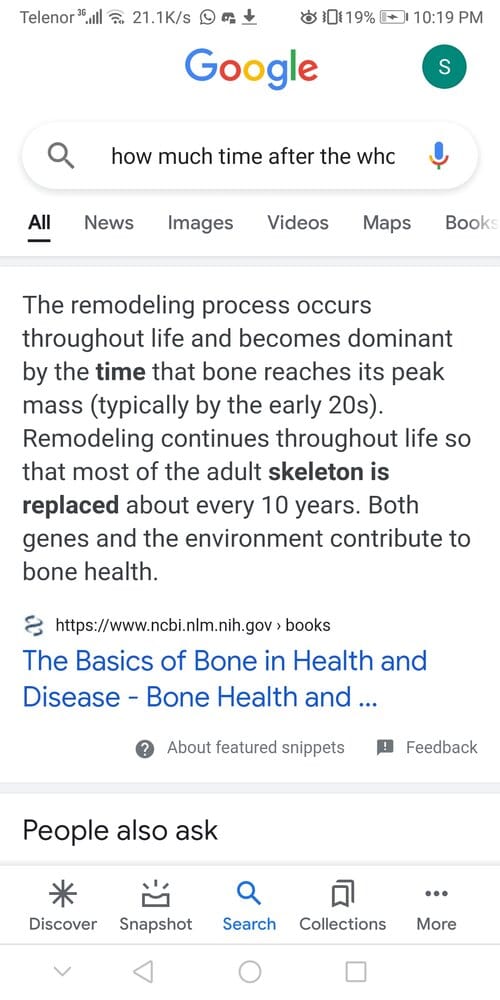Send Feedback on the featured snippet
500x1000 pixels.
[427, 747]
